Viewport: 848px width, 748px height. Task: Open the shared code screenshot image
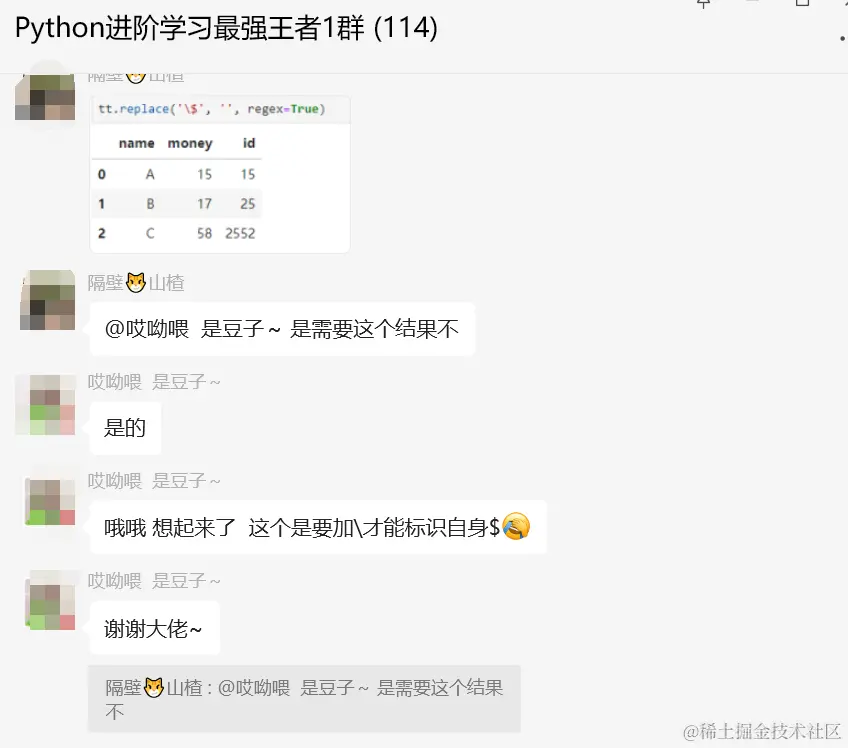(220, 174)
